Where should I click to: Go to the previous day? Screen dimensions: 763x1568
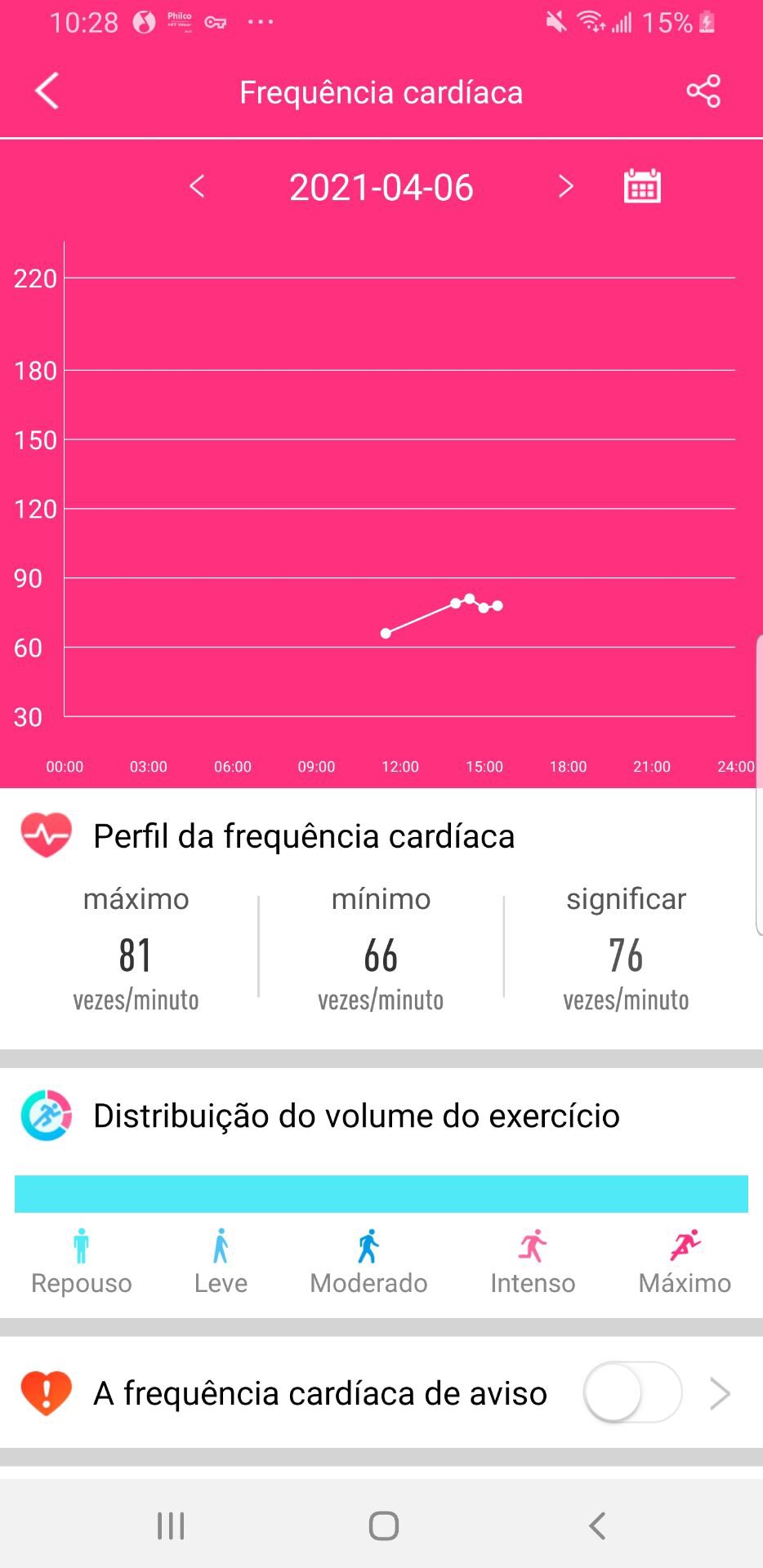(x=197, y=187)
